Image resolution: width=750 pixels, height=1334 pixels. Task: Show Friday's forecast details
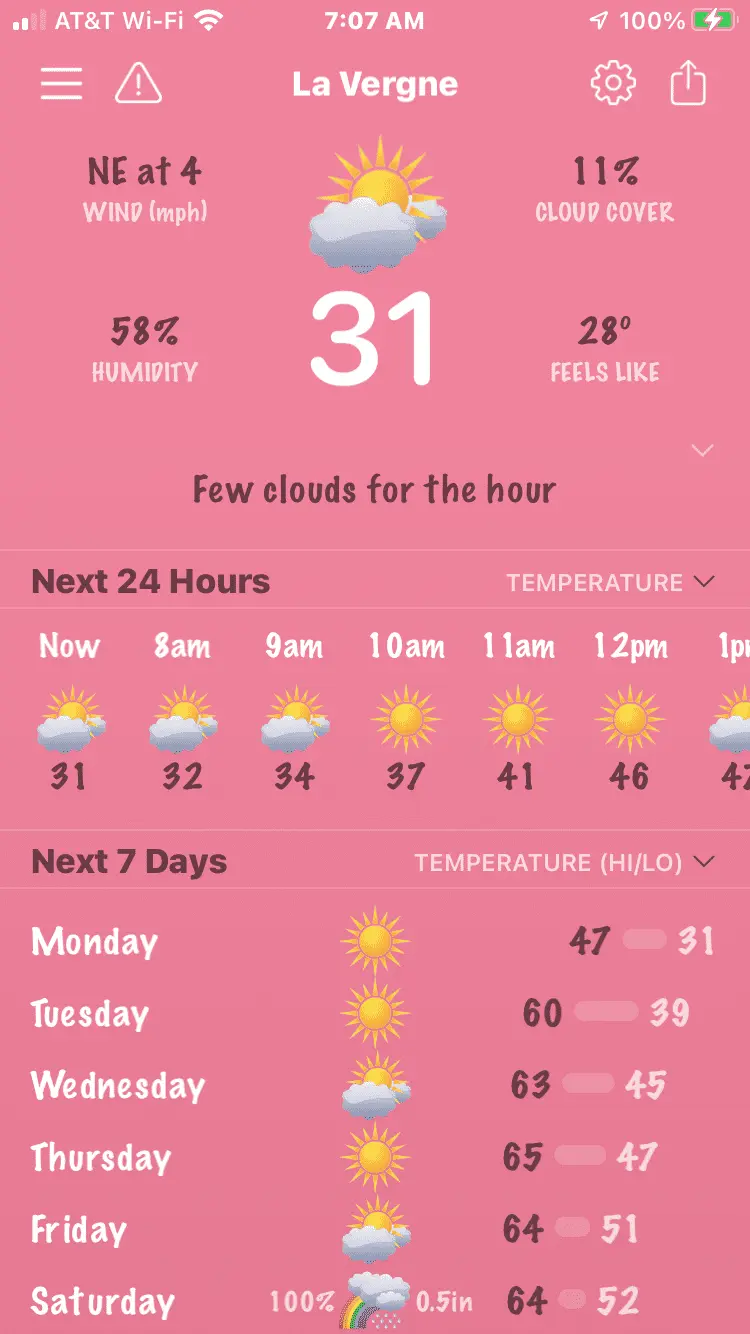click(374, 1229)
